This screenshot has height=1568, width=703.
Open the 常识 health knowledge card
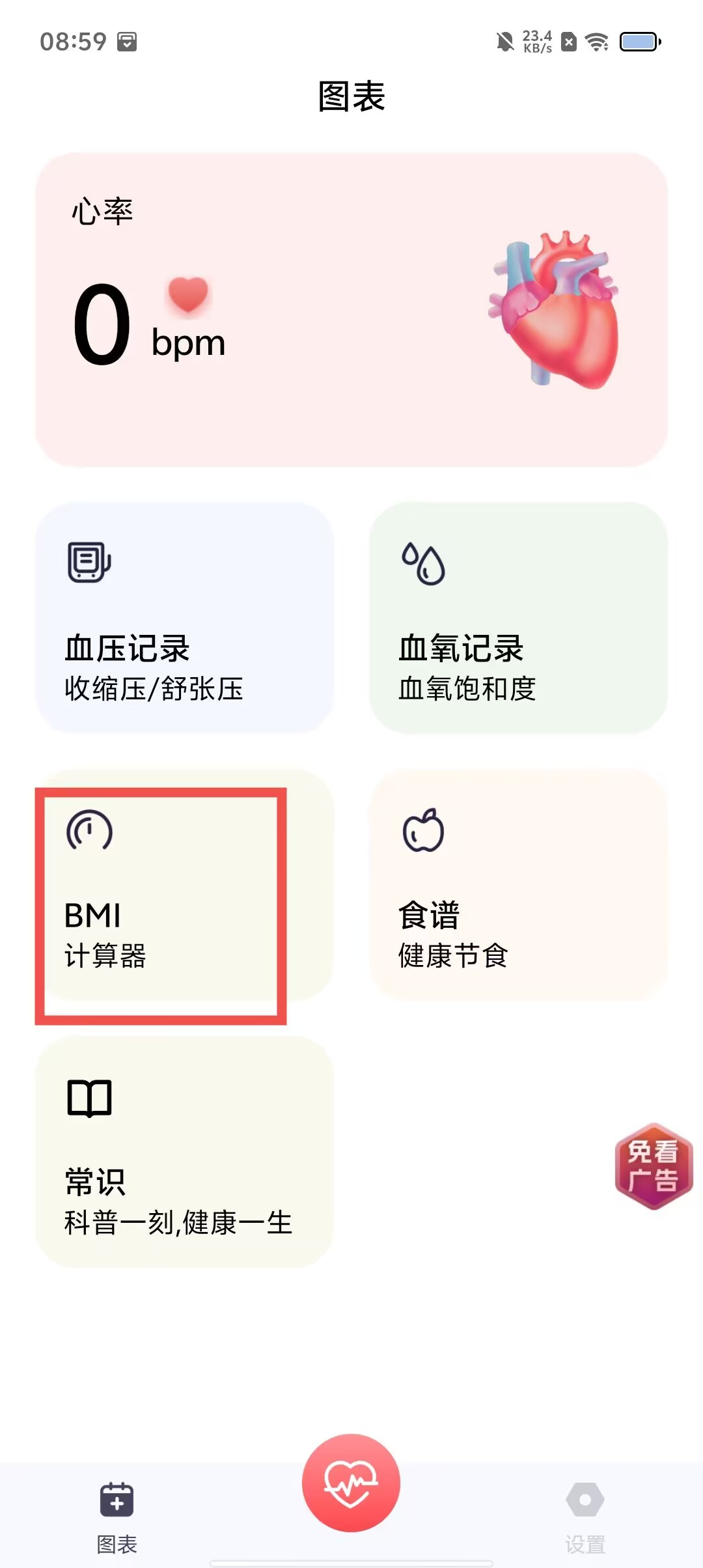(x=184, y=1151)
